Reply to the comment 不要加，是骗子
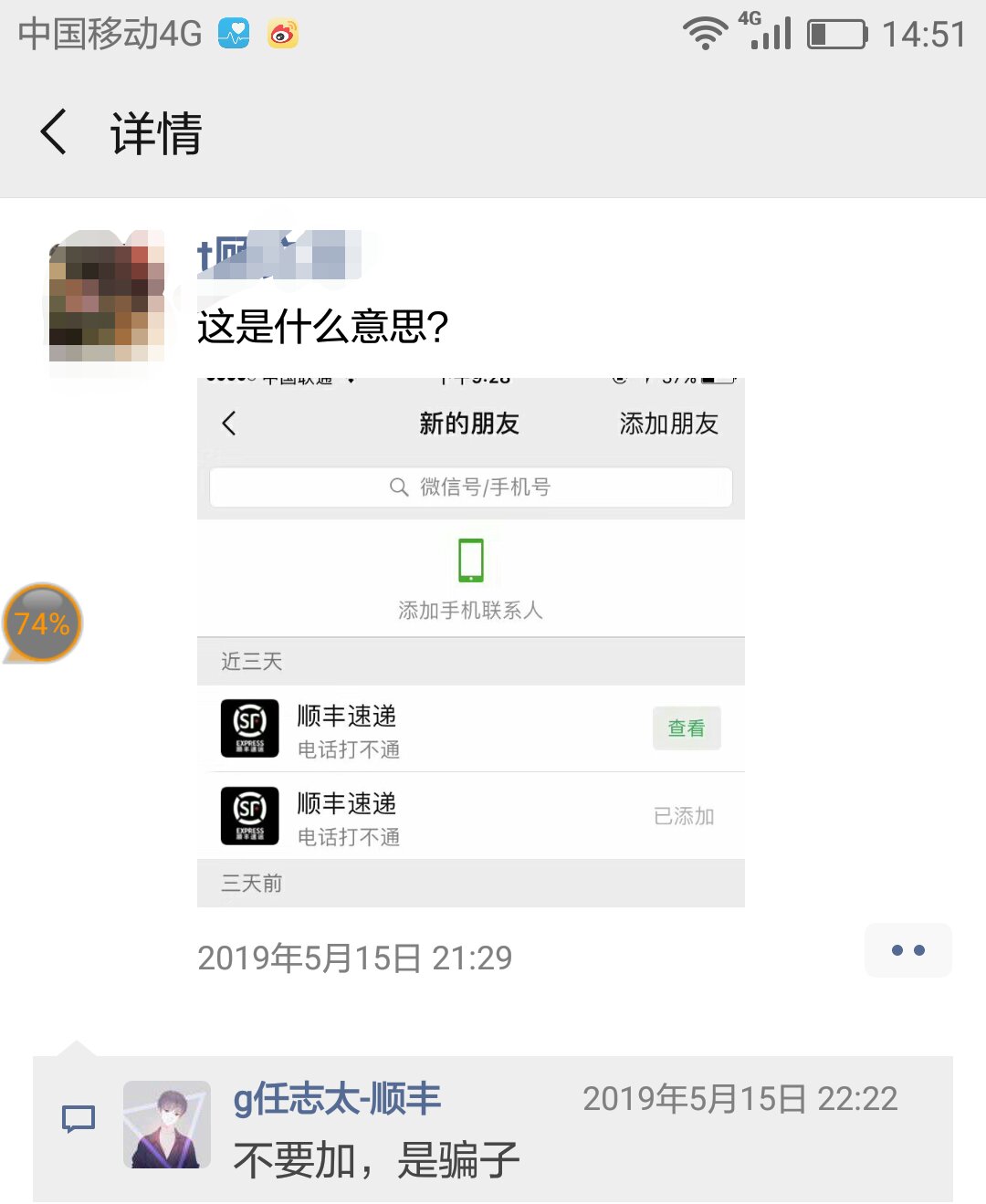This screenshot has width=986, height=1204. pos(376,1161)
